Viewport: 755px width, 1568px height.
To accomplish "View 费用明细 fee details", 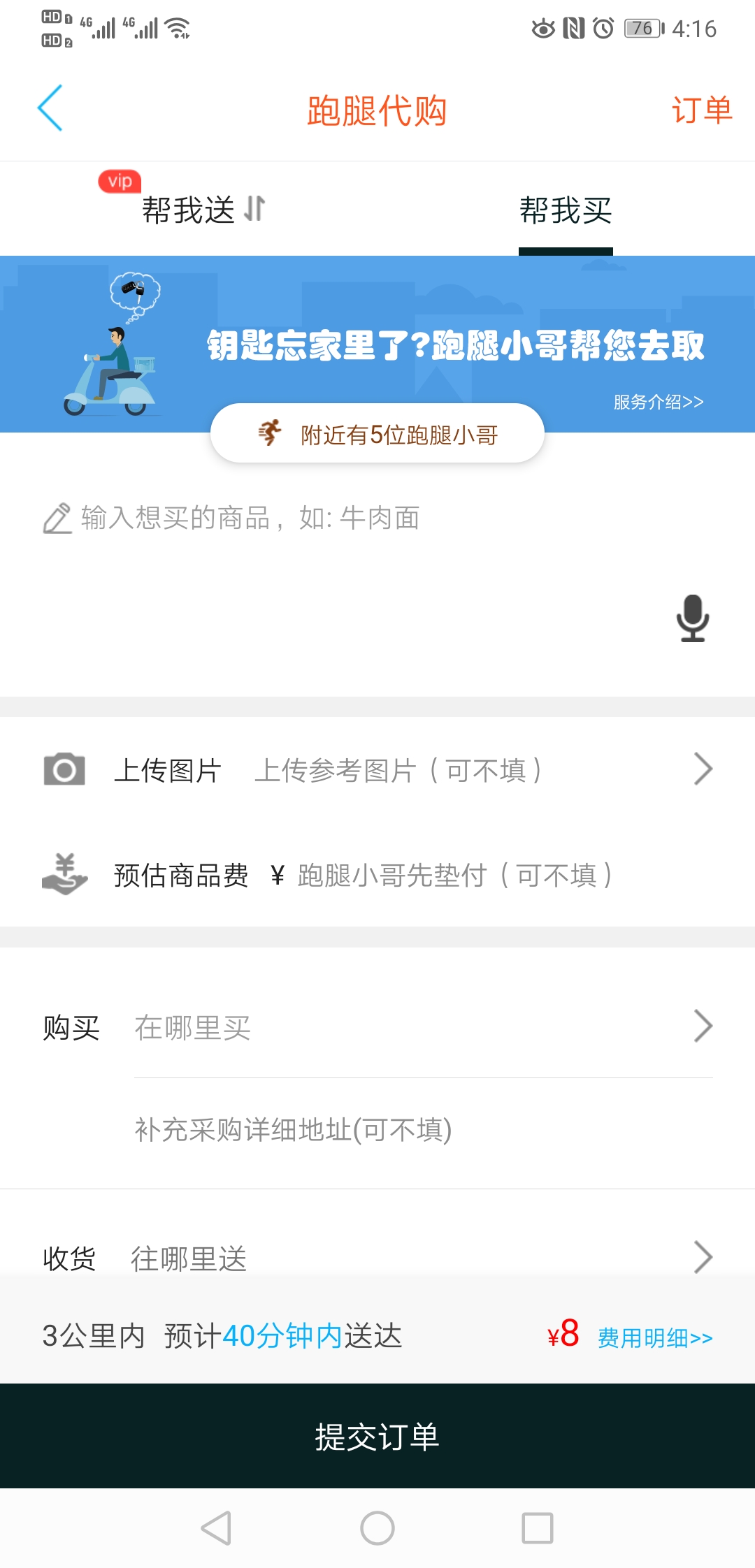I will click(655, 1337).
